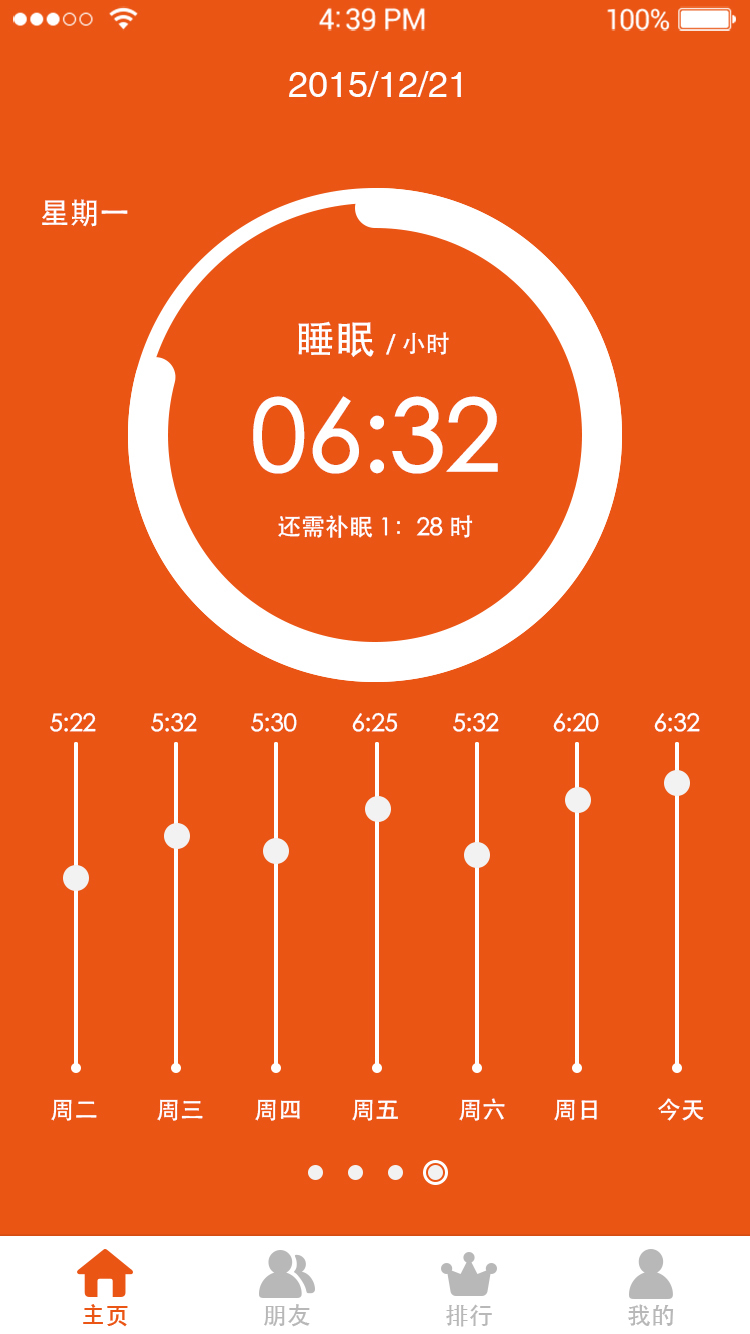
Task: Open the date 2015/12/21
Action: point(375,86)
